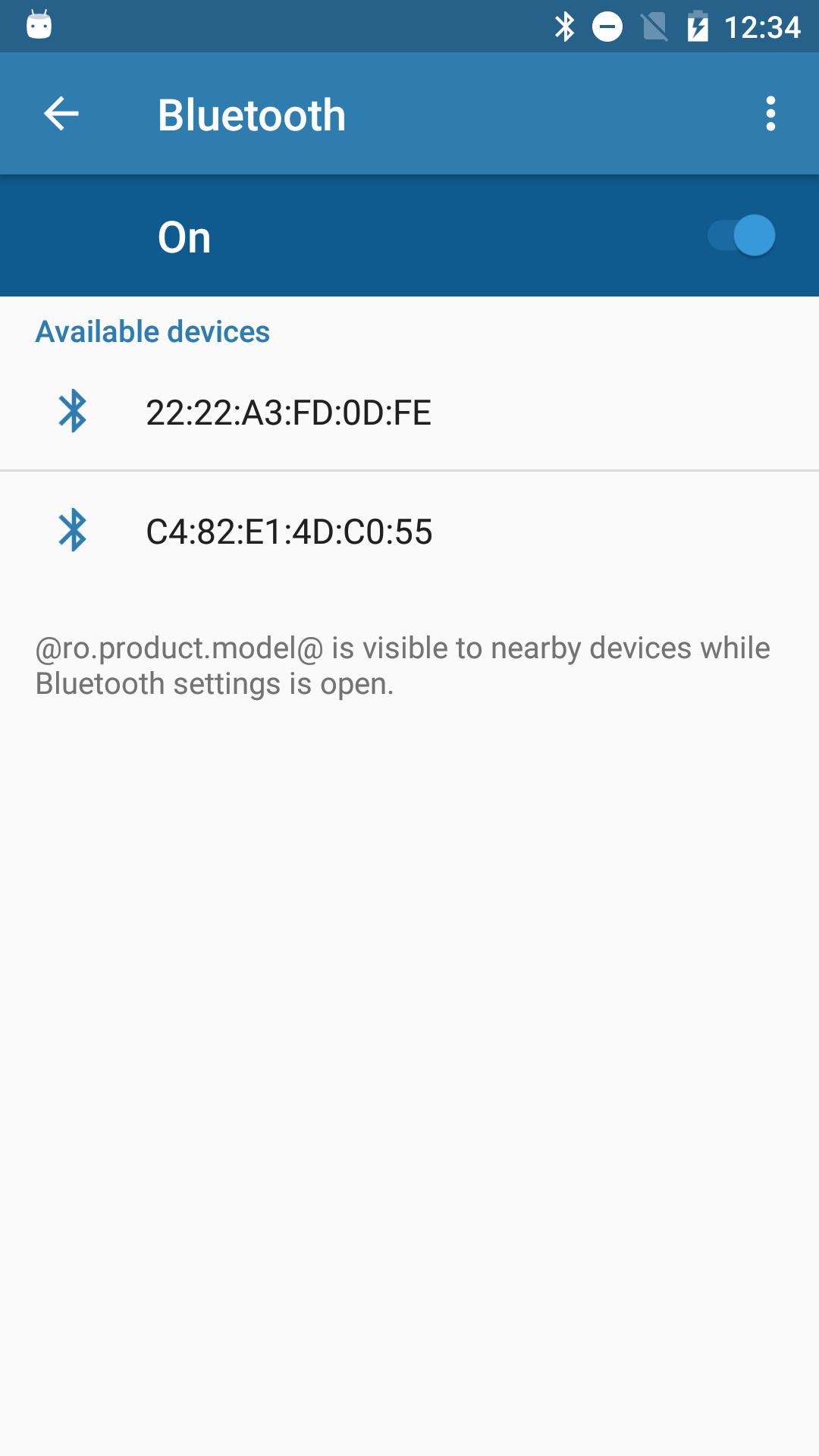Go back from Bluetooth settings
This screenshot has height=1456, width=819.
click(61, 115)
